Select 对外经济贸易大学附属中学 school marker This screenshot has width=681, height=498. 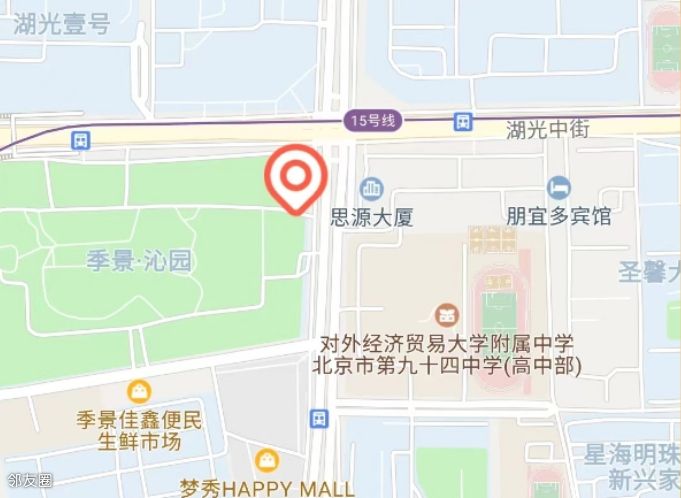tap(448, 315)
